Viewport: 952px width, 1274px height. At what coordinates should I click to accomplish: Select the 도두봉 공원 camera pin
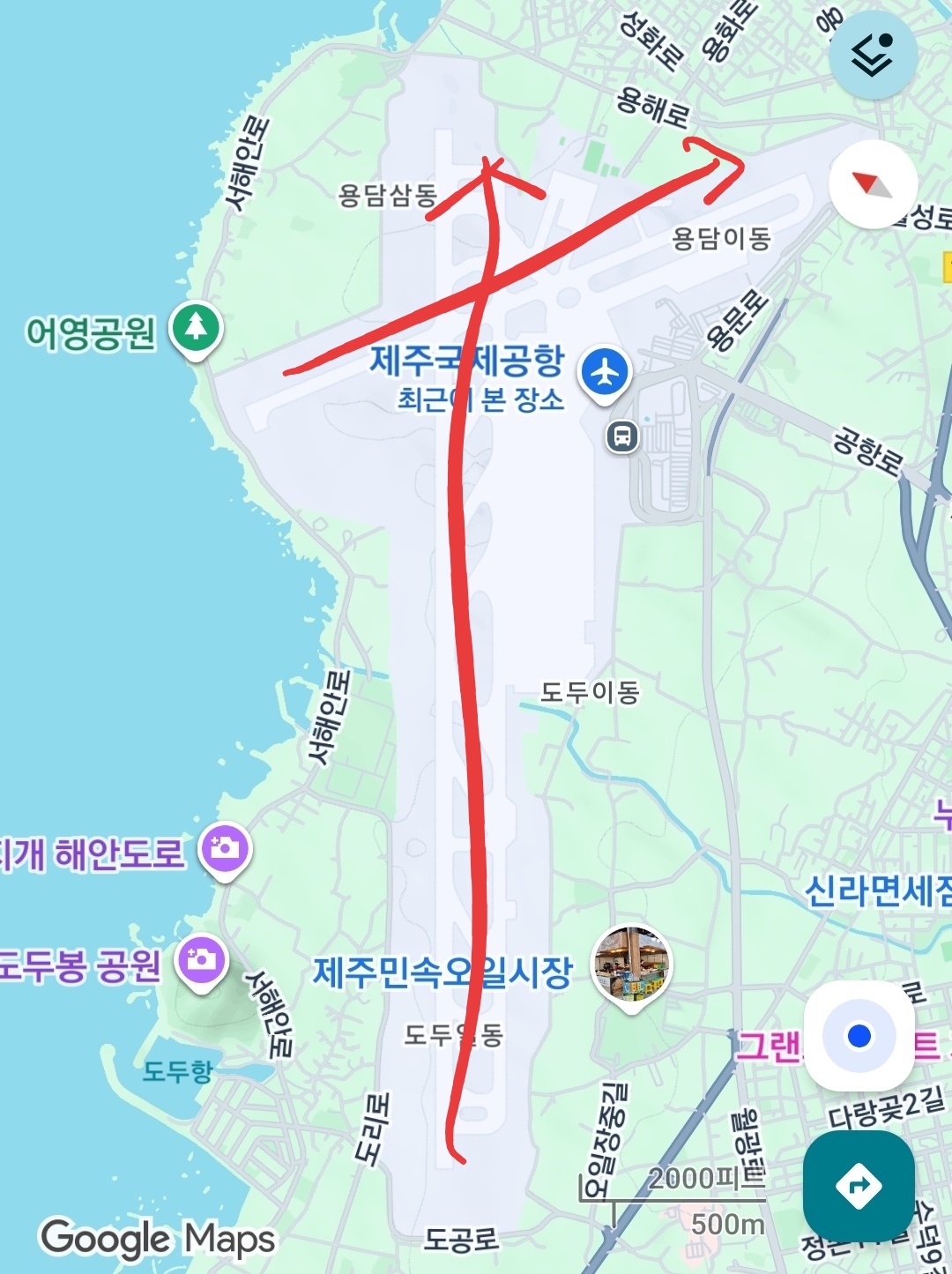coord(202,959)
